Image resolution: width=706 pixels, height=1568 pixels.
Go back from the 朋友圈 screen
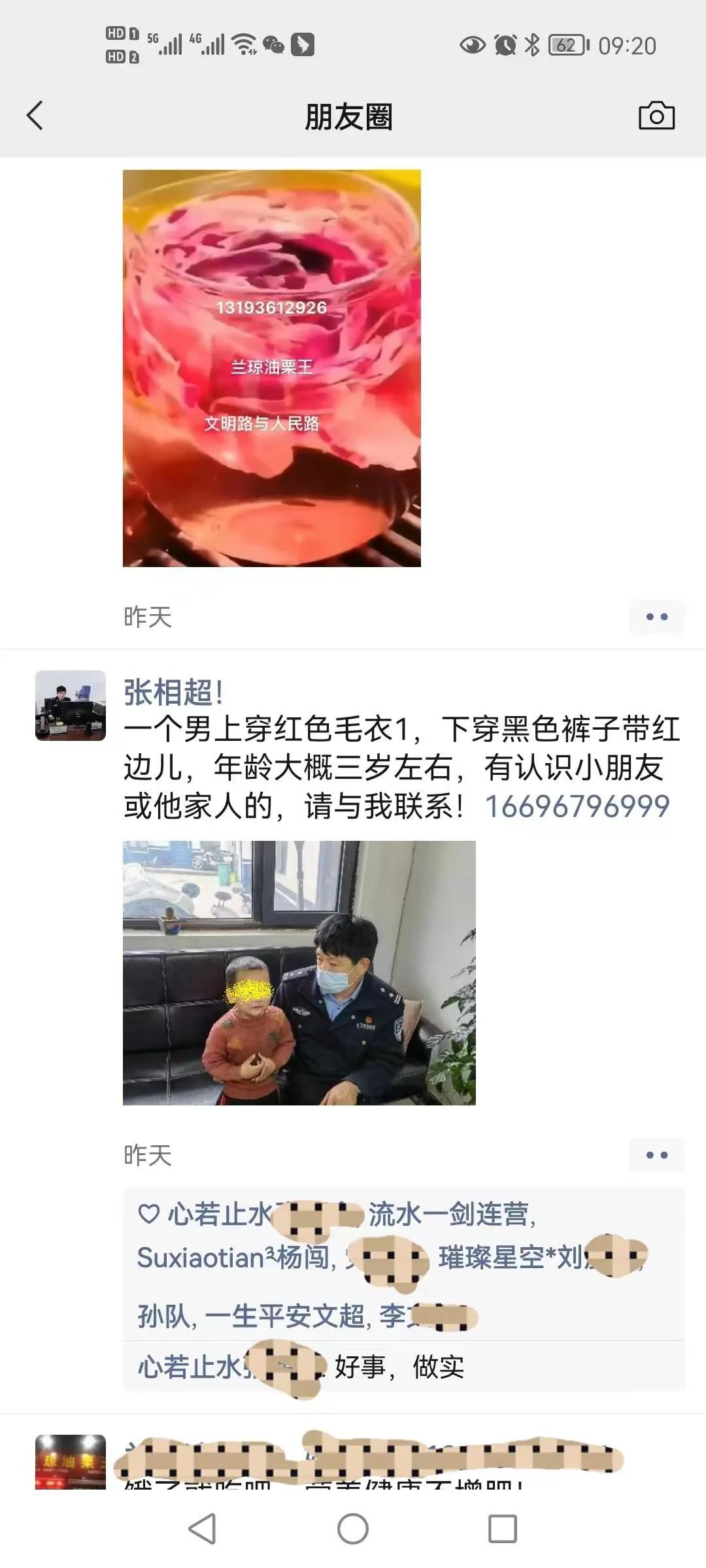tap(35, 116)
